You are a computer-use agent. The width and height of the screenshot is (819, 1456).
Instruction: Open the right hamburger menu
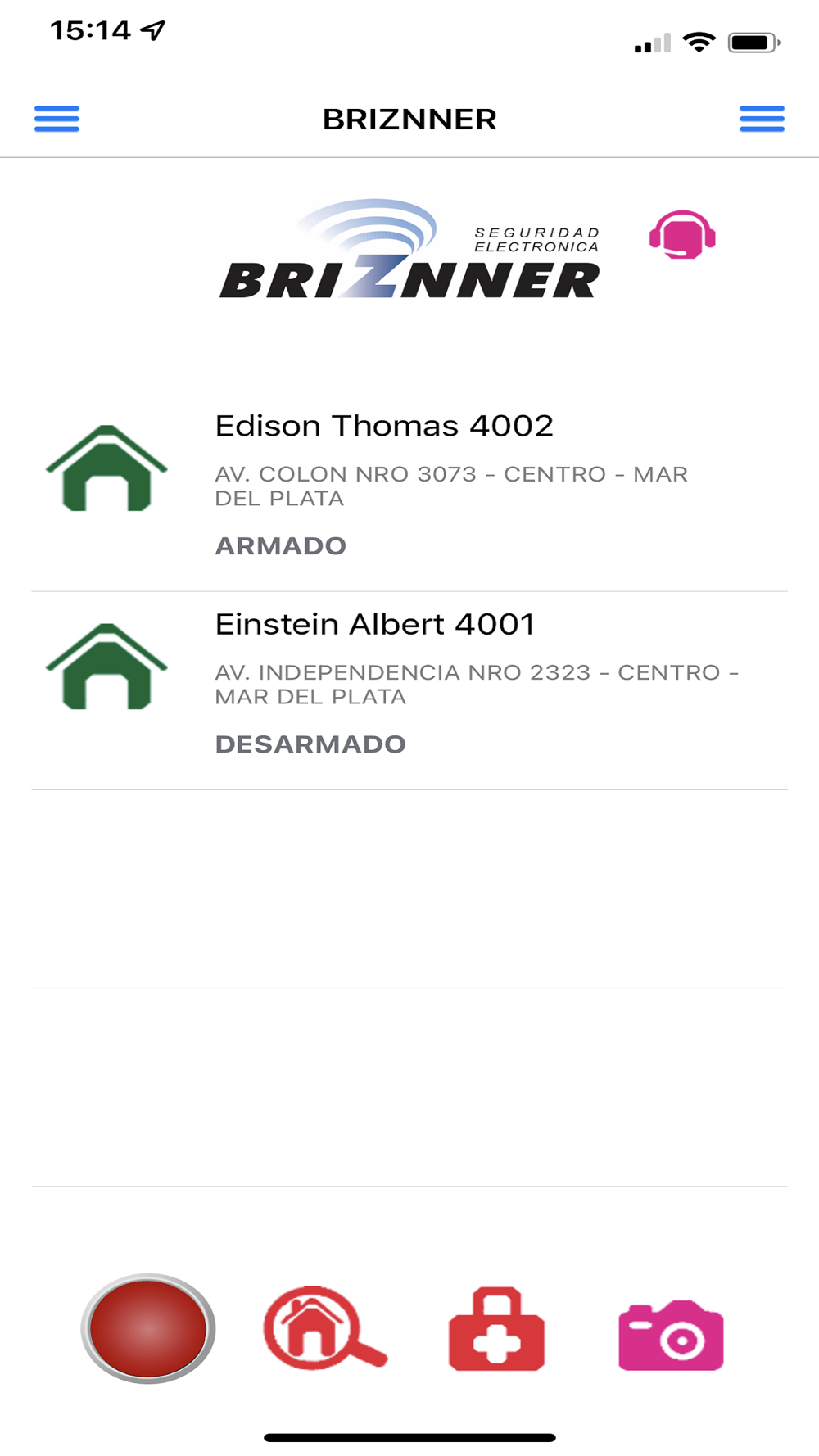762,119
